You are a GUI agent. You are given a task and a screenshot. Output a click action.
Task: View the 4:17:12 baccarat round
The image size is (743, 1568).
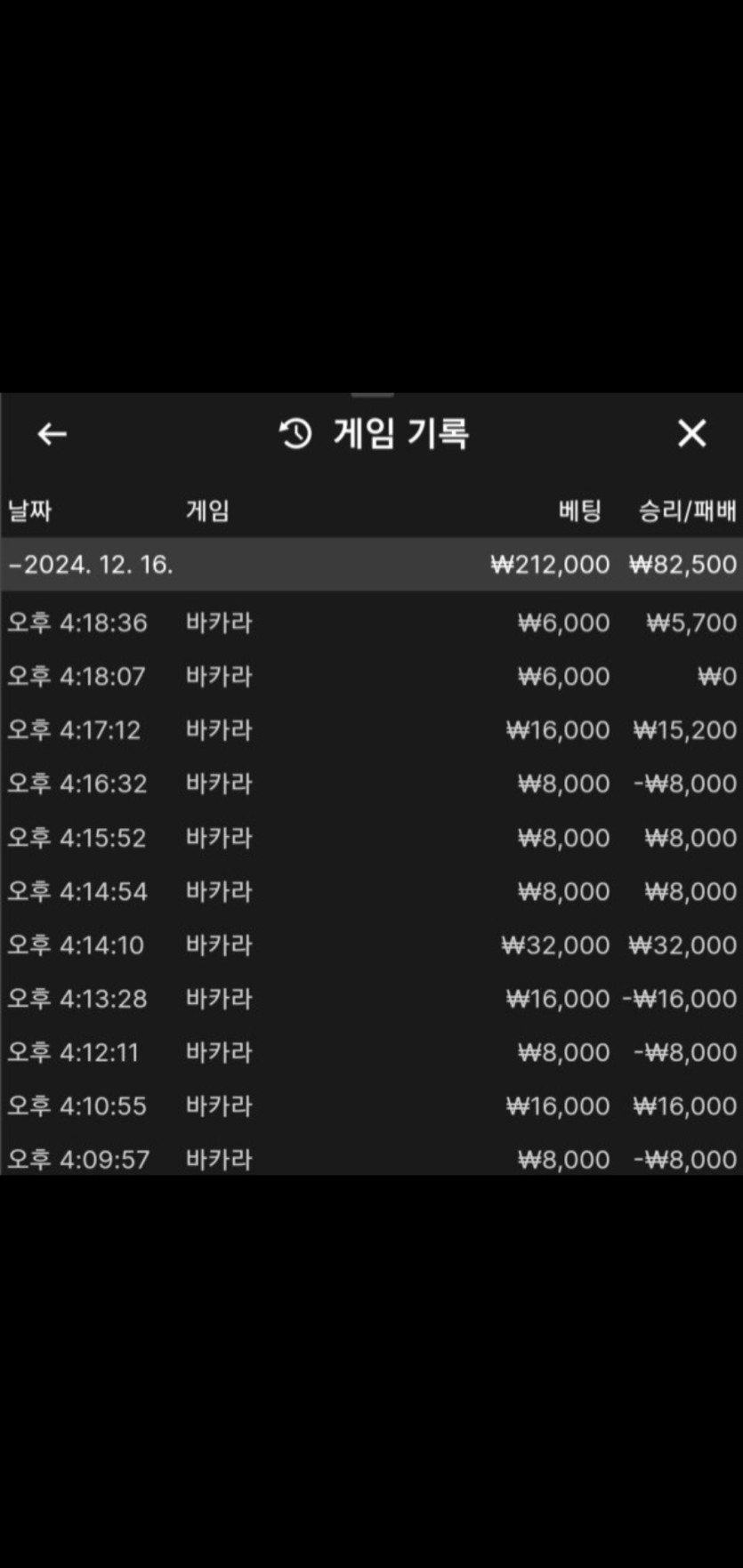[371, 730]
